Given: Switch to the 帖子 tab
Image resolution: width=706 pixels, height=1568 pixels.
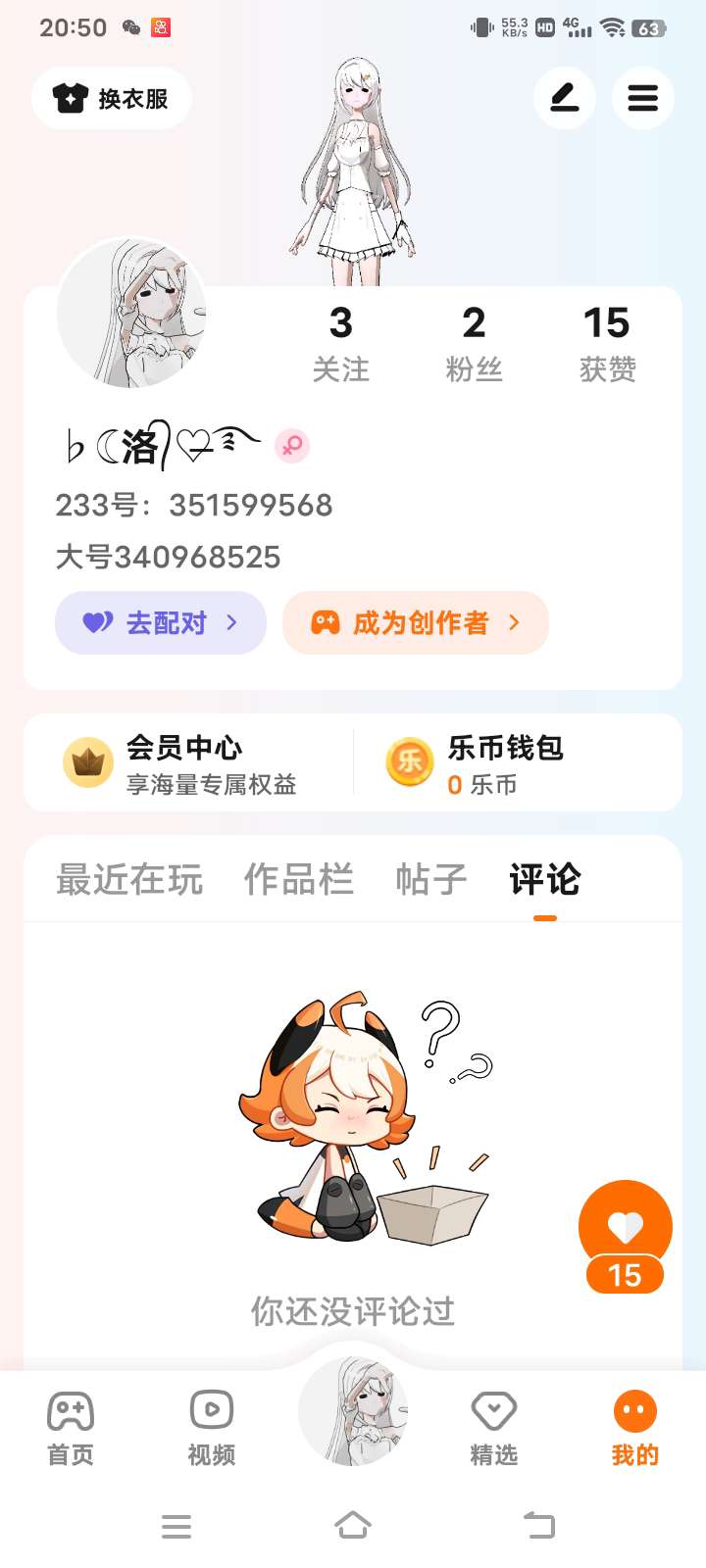Looking at the screenshot, I should pos(431,879).
